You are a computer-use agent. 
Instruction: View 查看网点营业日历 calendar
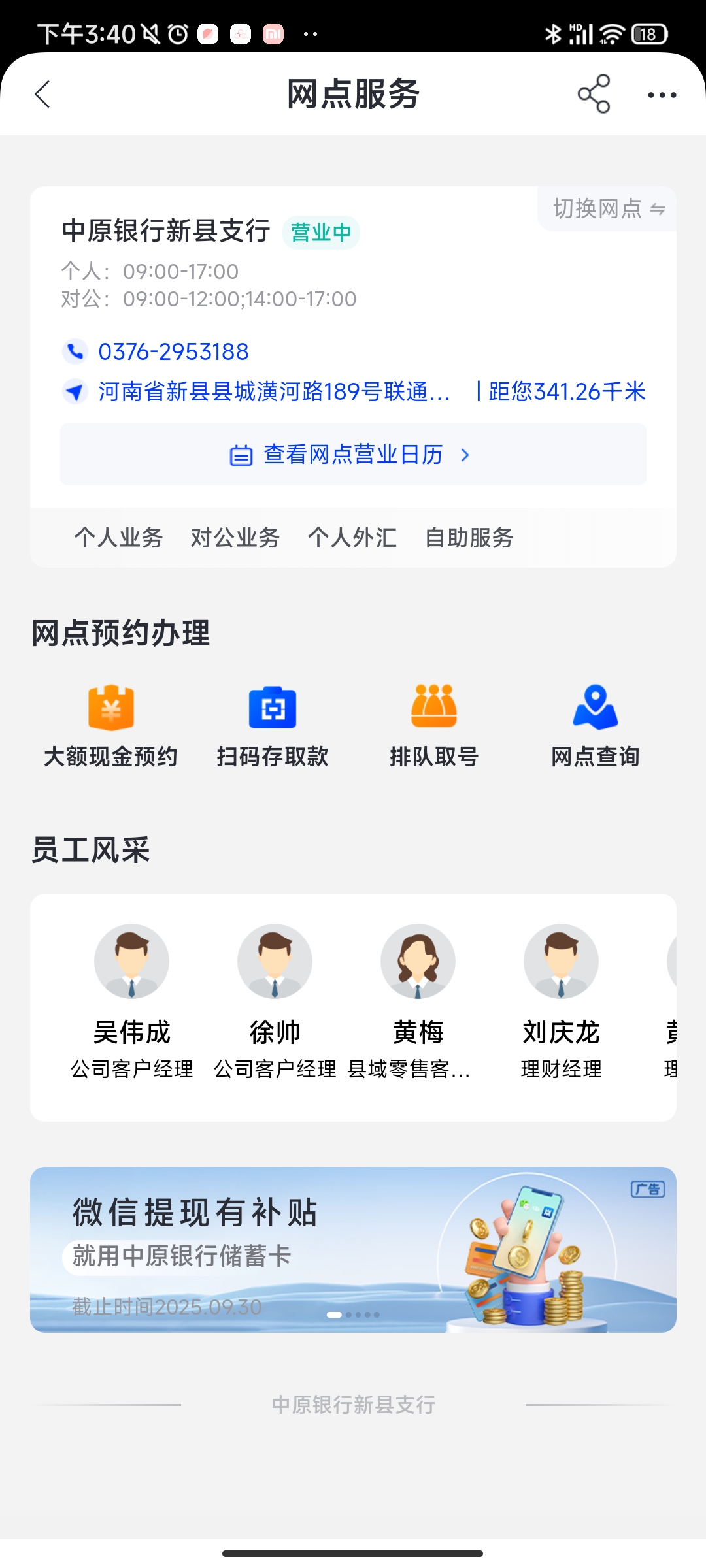pos(353,455)
